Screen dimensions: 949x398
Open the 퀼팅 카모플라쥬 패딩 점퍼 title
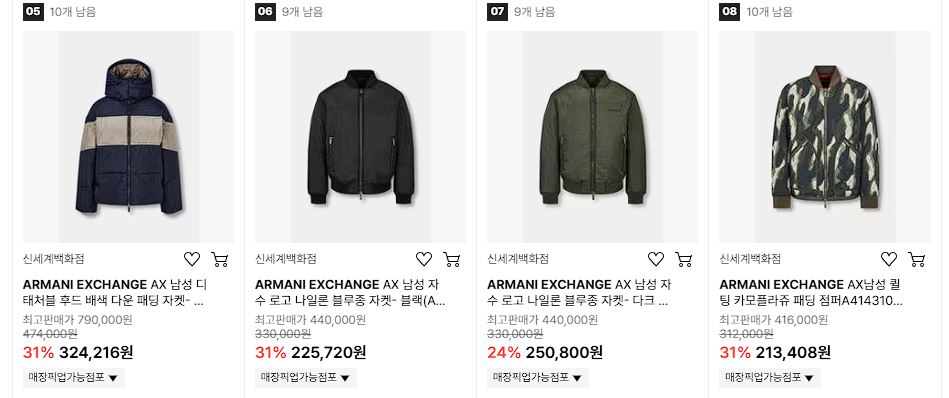(x=811, y=293)
